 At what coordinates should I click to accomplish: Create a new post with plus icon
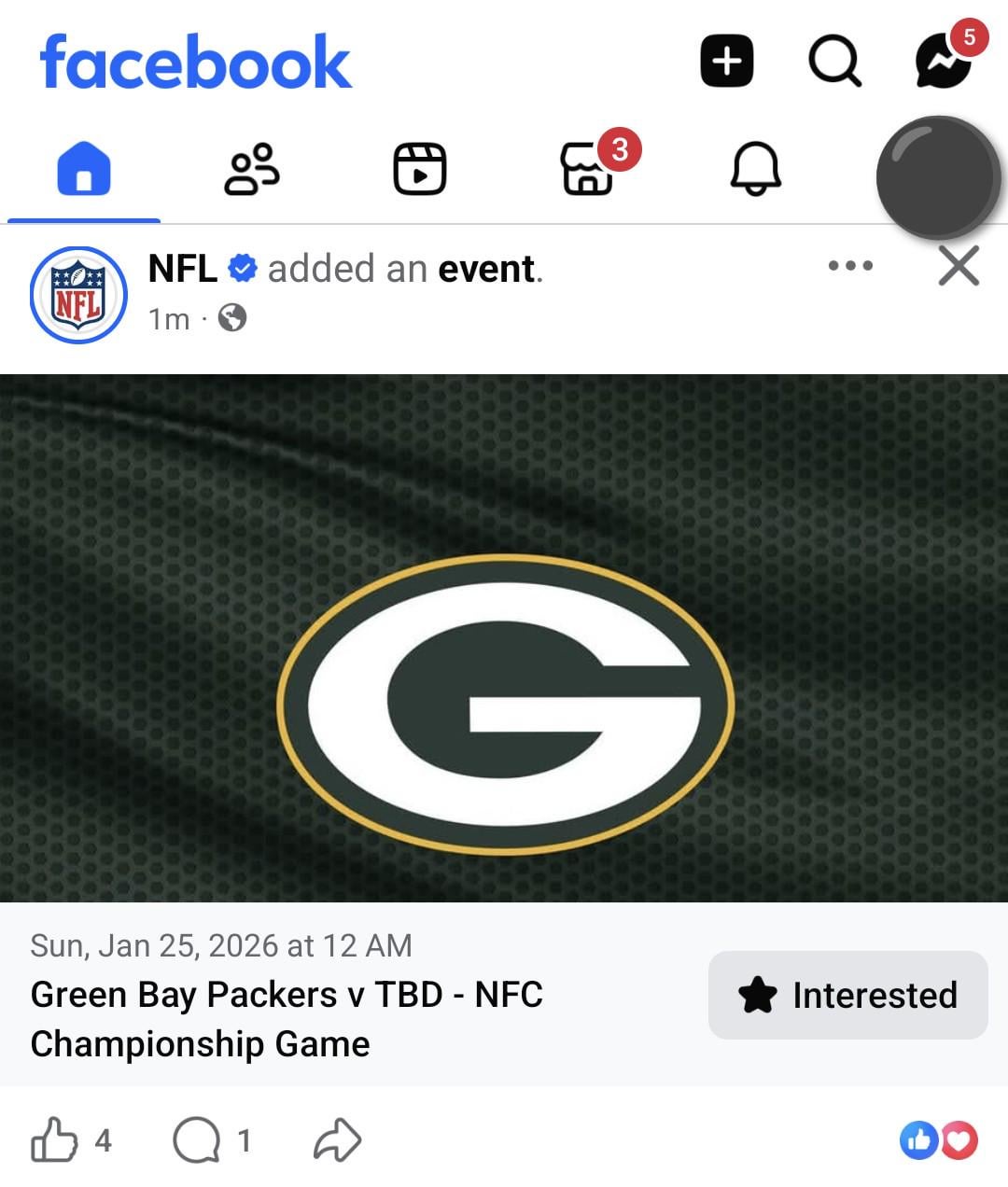(x=727, y=62)
